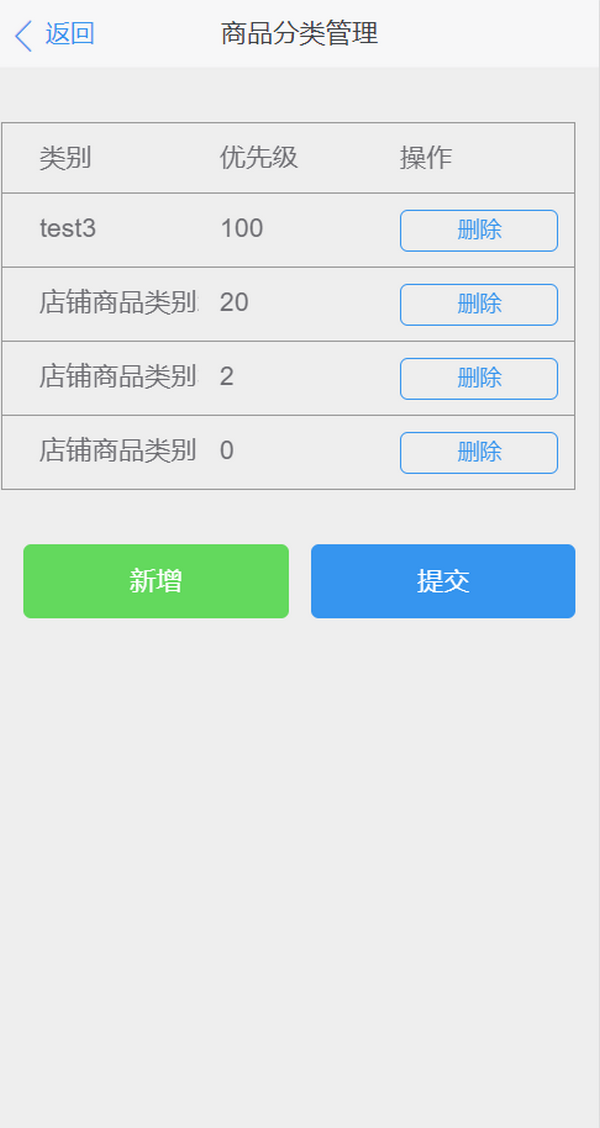Delete the category with priority 0
This screenshot has width=600, height=1128.
tap(478, 452)
